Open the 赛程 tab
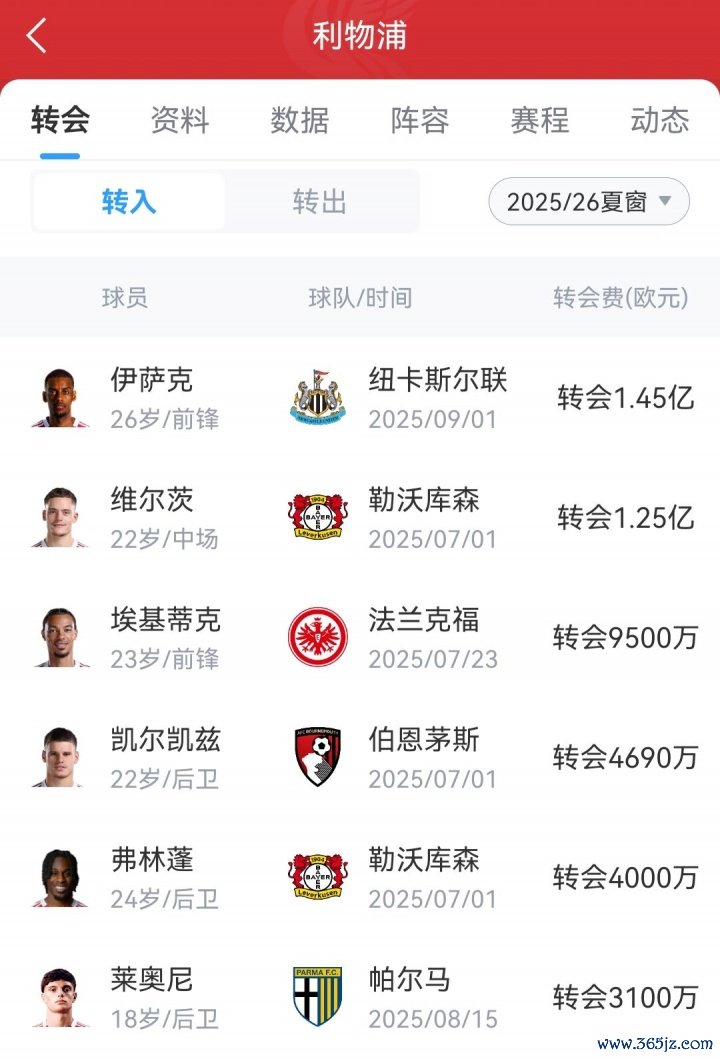The width and height of the screenshot is (720, 1059). (x=540, y=121)
